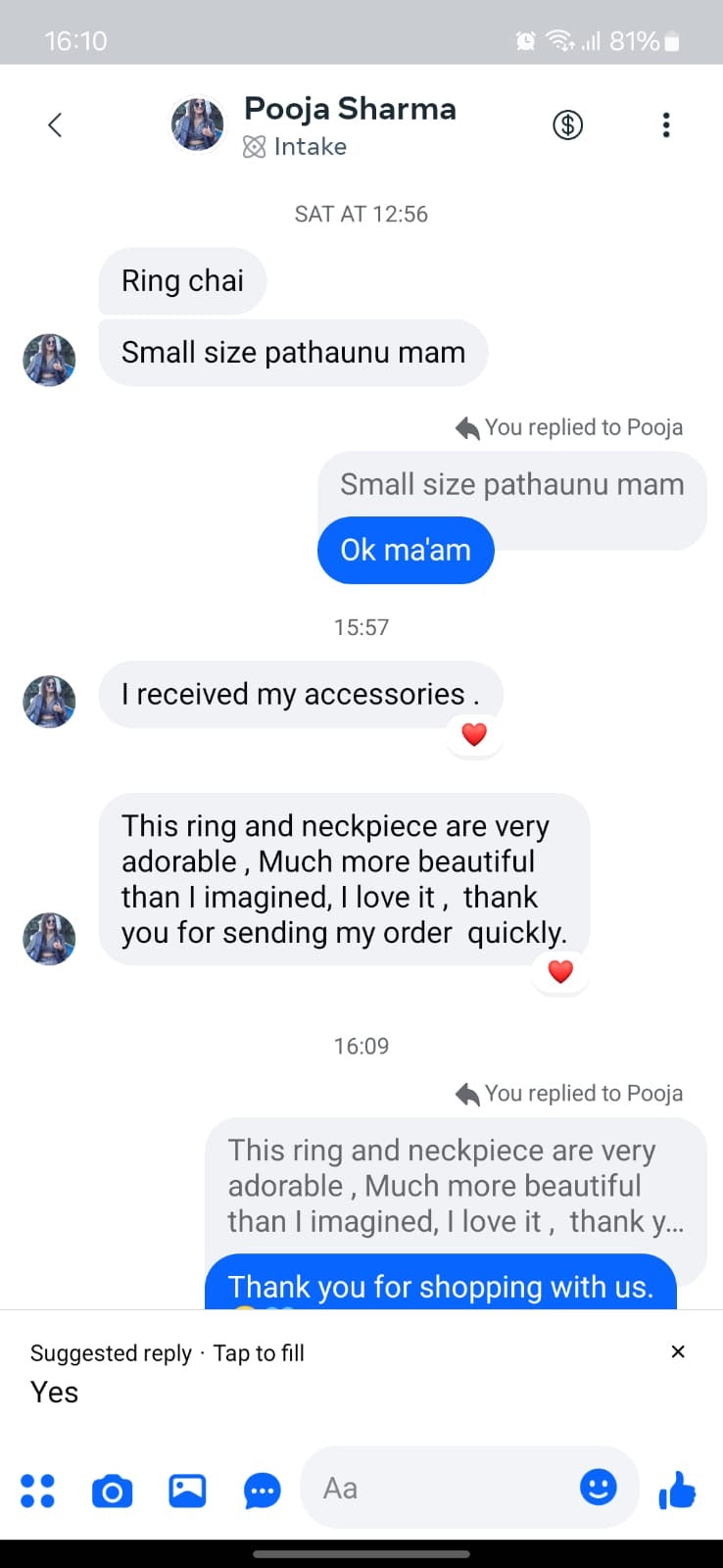This screenshot has width=723, height=1568.
Task: Tap the heart reaction on the accessories message
Action: 474,732
